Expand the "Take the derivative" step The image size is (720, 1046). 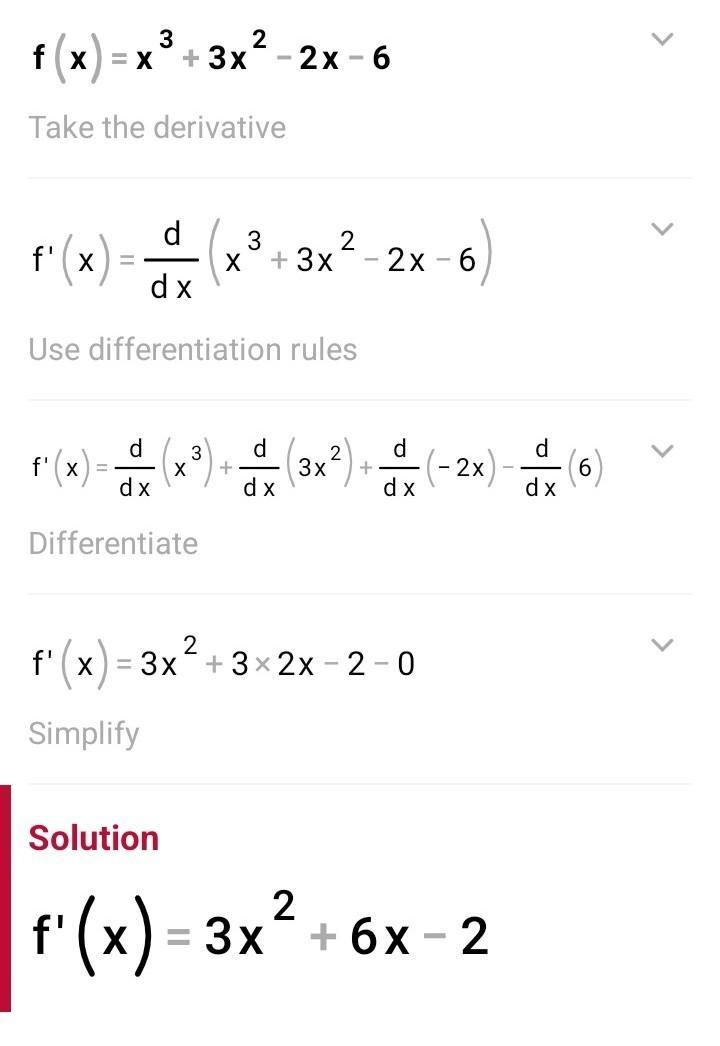coord(661,39)
